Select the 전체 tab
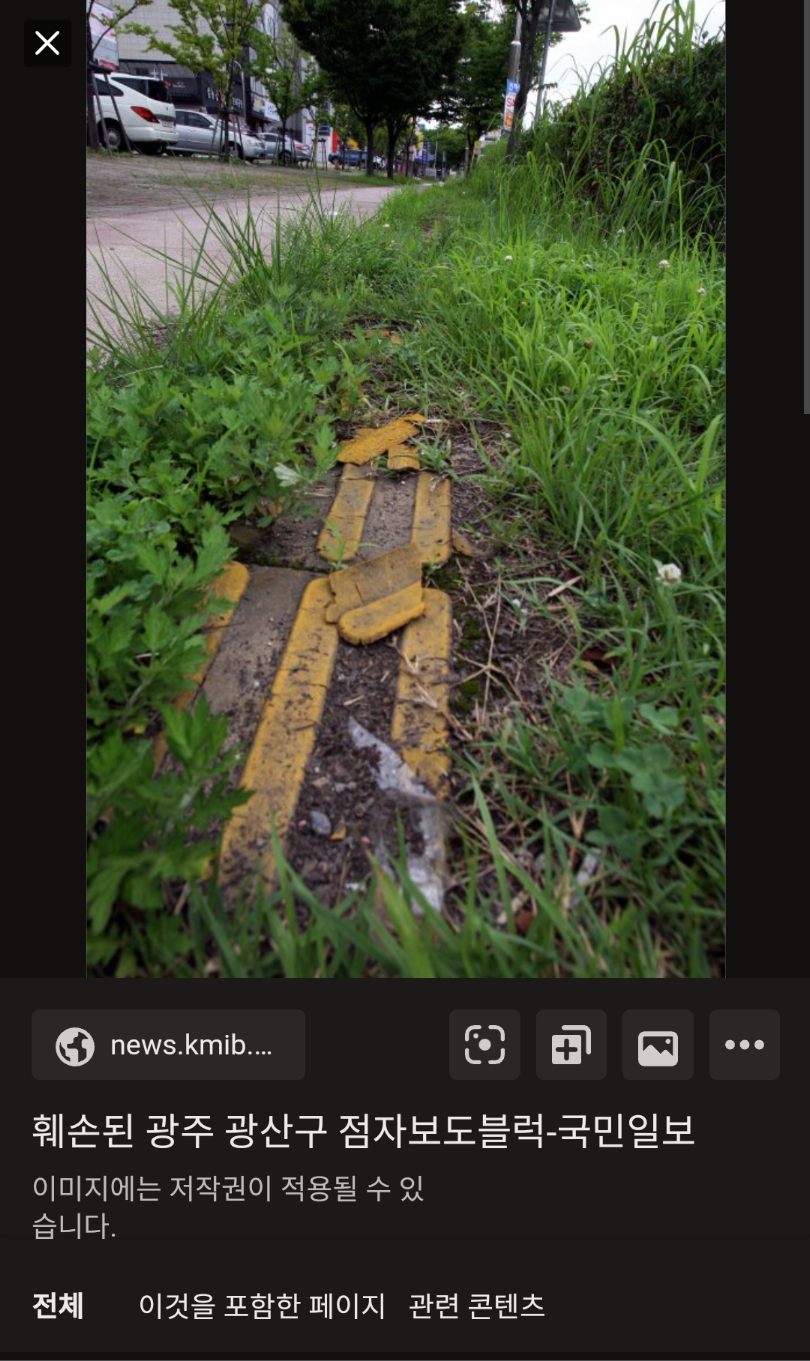 point(58,1305)
